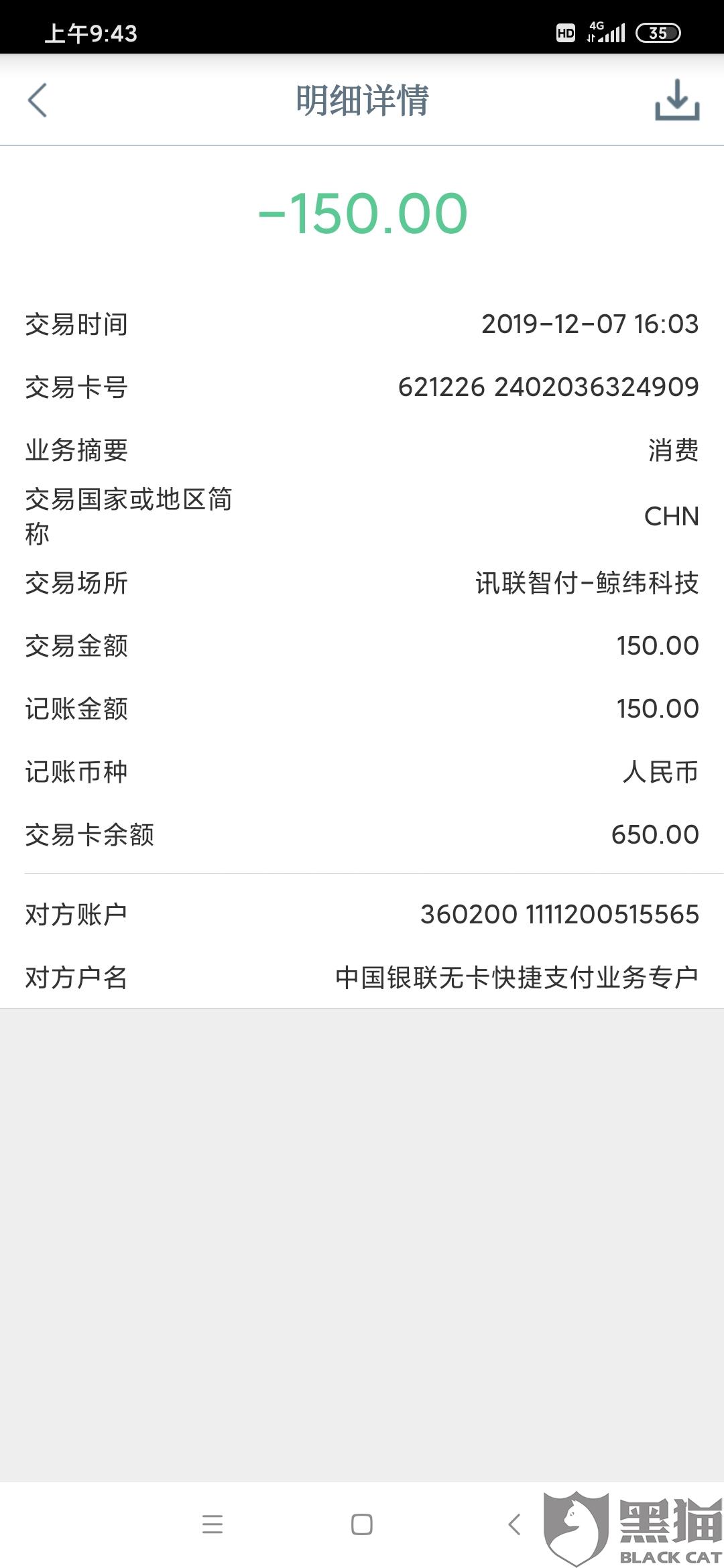Image resolution: width=724 pixels, height=1568 pixels.
Task: Go back from the 明细详情 page
Action: click(38, 101)
